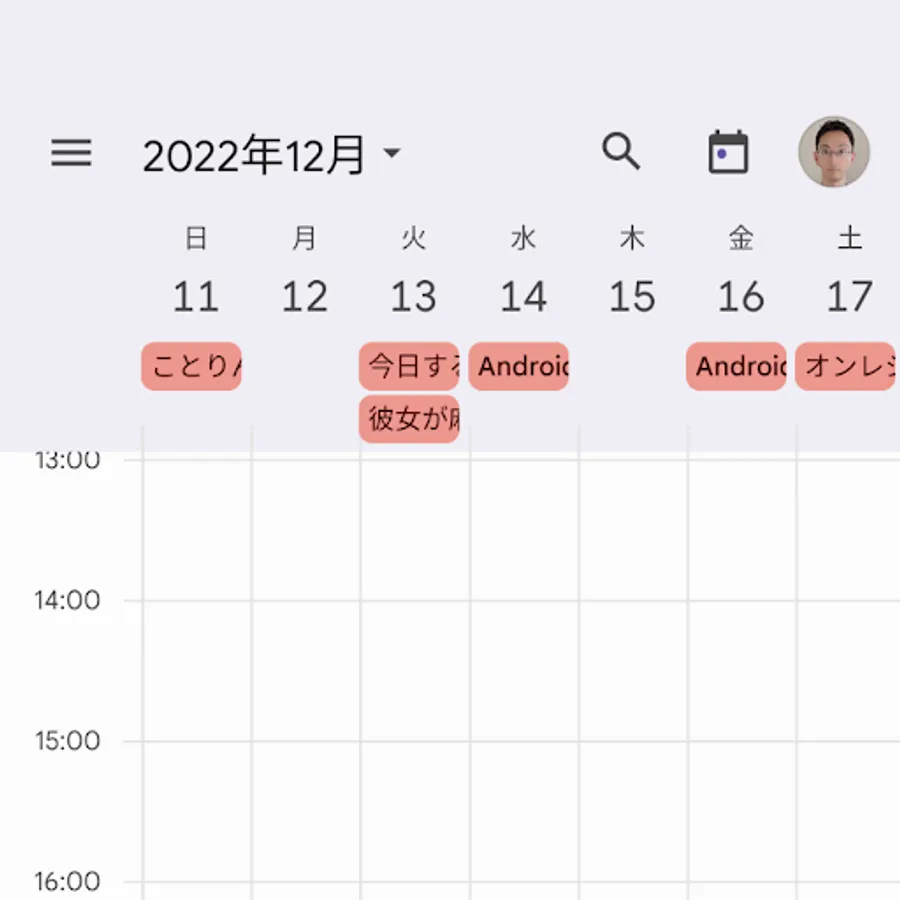The width and height of the screenshot is (900, 900).
Task: Open the calendar search
Action: pyautogui.click(x=621, y=152)
